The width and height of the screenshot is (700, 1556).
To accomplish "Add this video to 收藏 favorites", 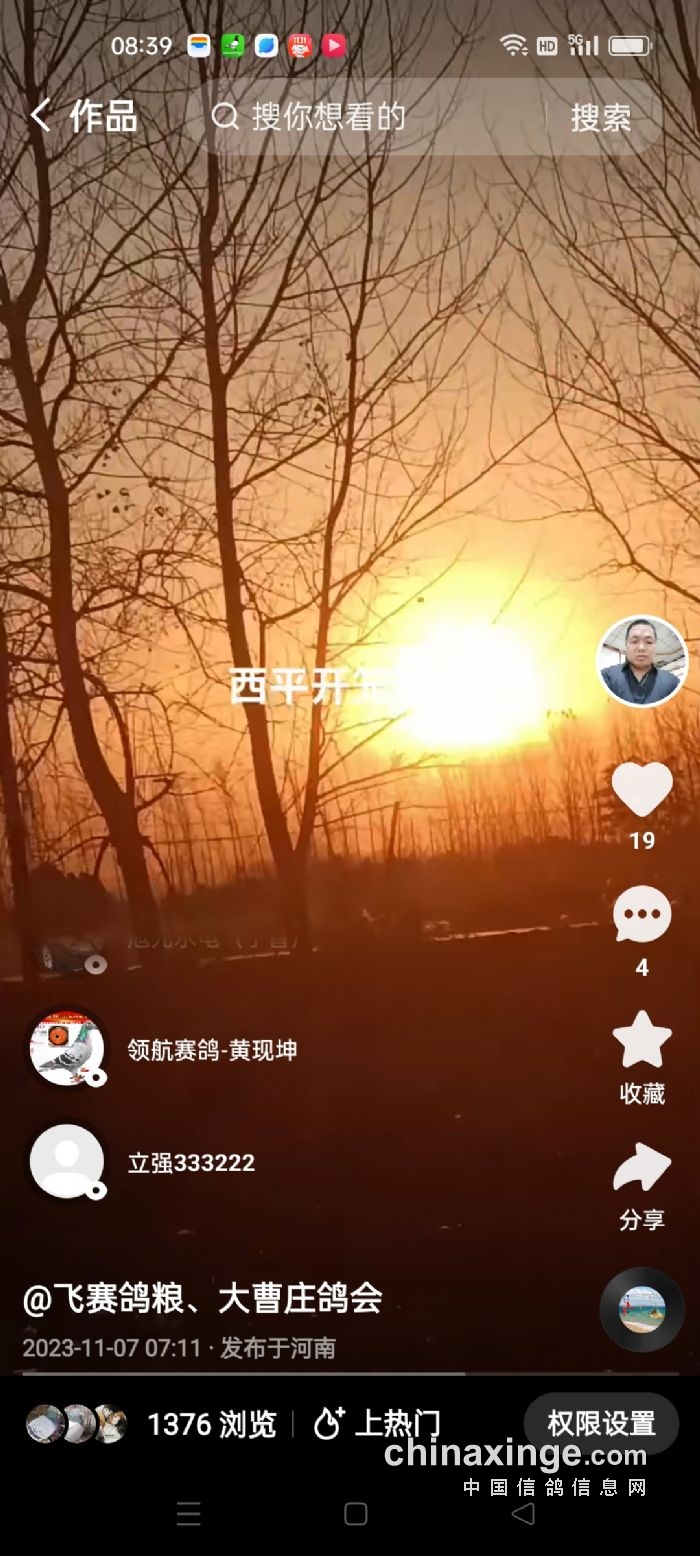I will click(642, 1042).
